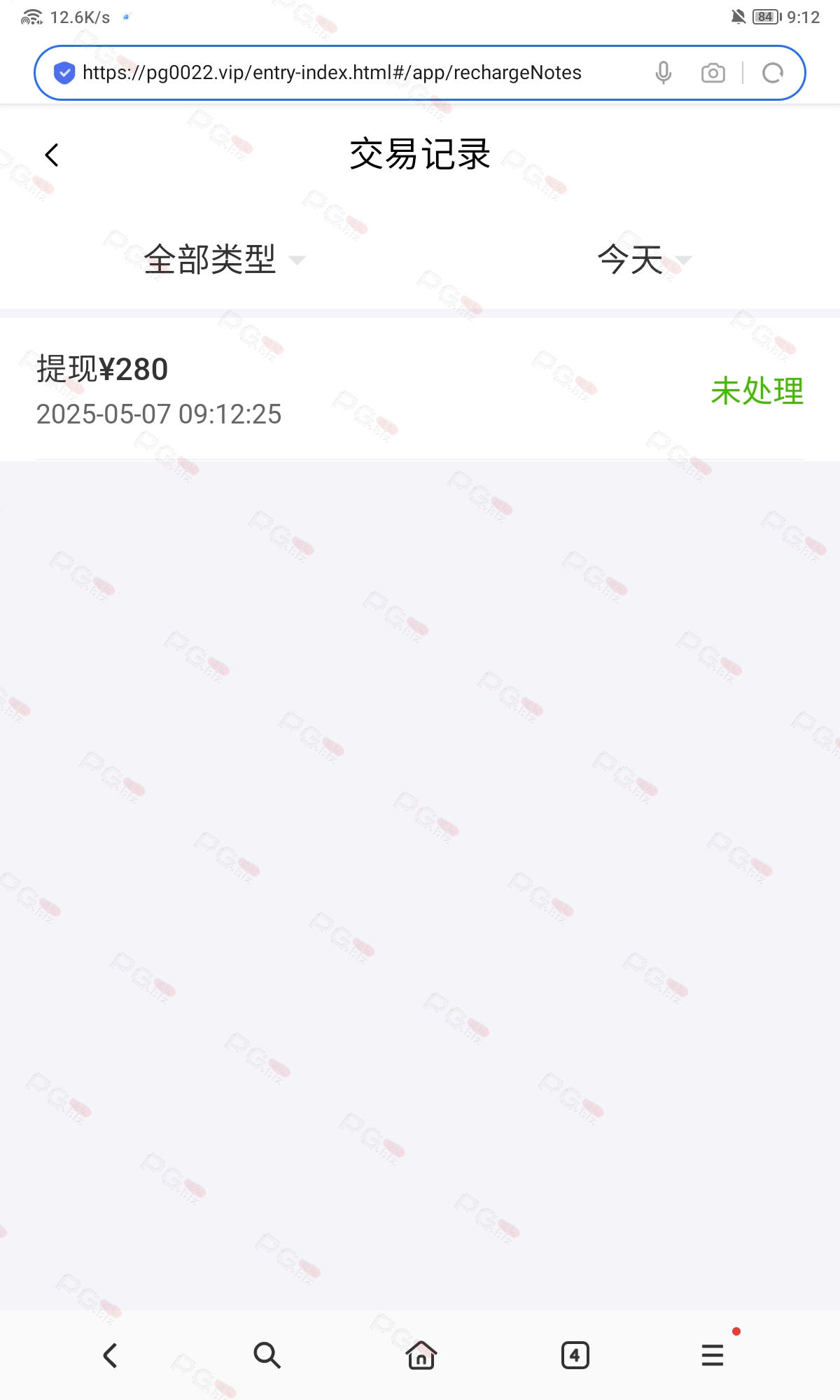Image resolution: width=840 pixels, height=1400 pixels.
Task: Go back from the 交易记录 page
Action: coord(52,155)
